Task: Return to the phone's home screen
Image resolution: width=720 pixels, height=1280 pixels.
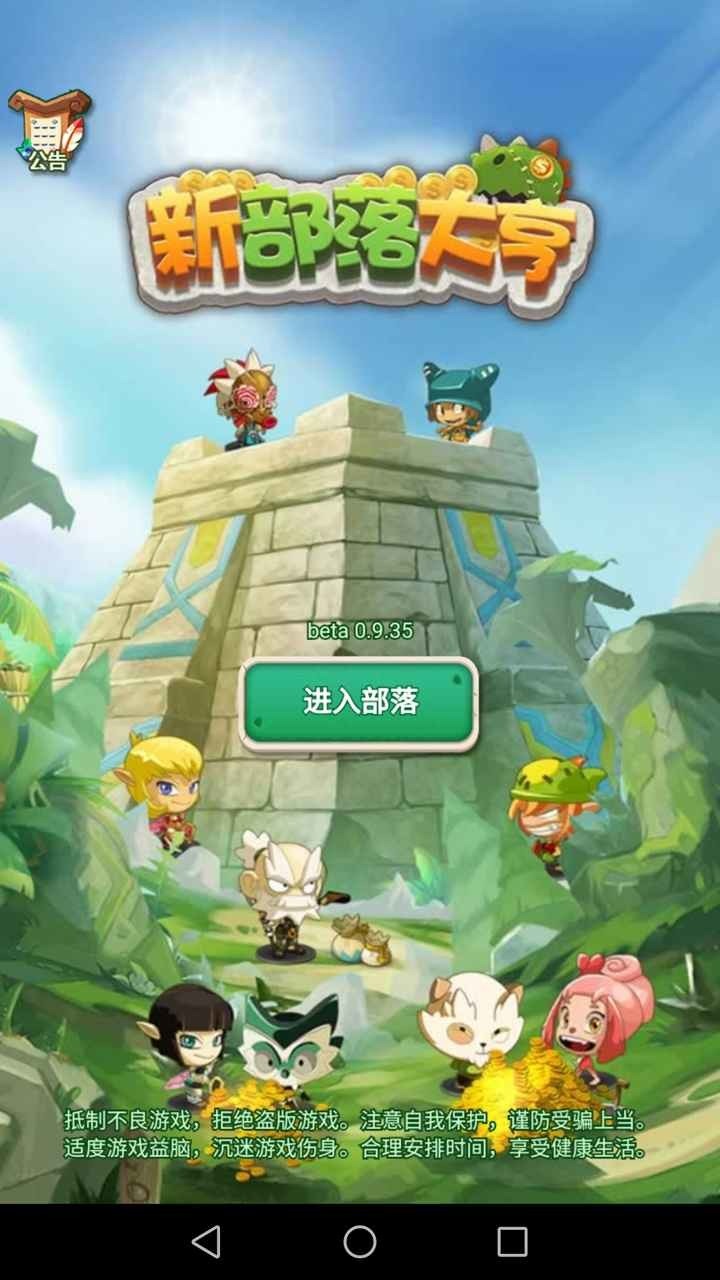Action: (360, 1241)
